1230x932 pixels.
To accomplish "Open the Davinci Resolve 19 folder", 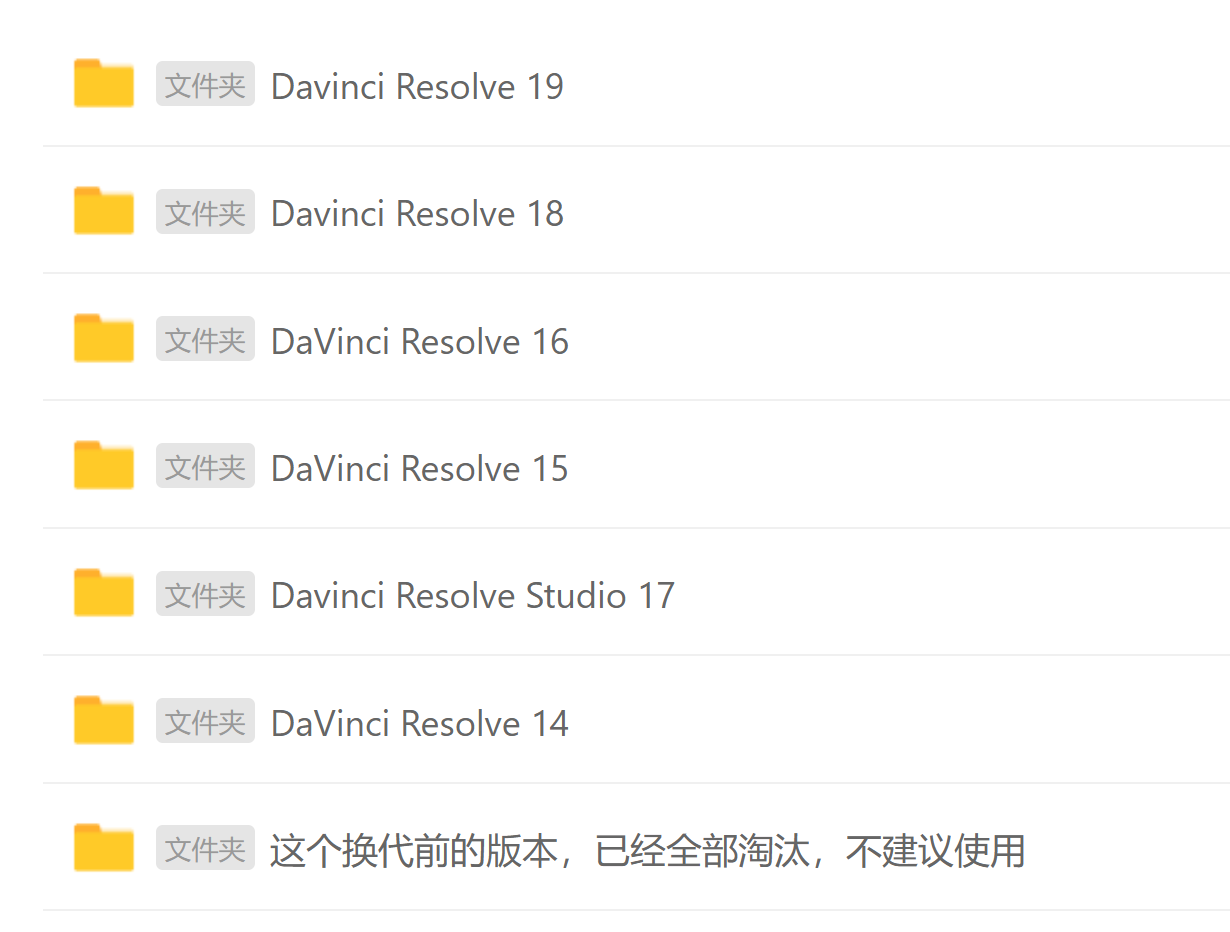I will (x=417, y=87).
